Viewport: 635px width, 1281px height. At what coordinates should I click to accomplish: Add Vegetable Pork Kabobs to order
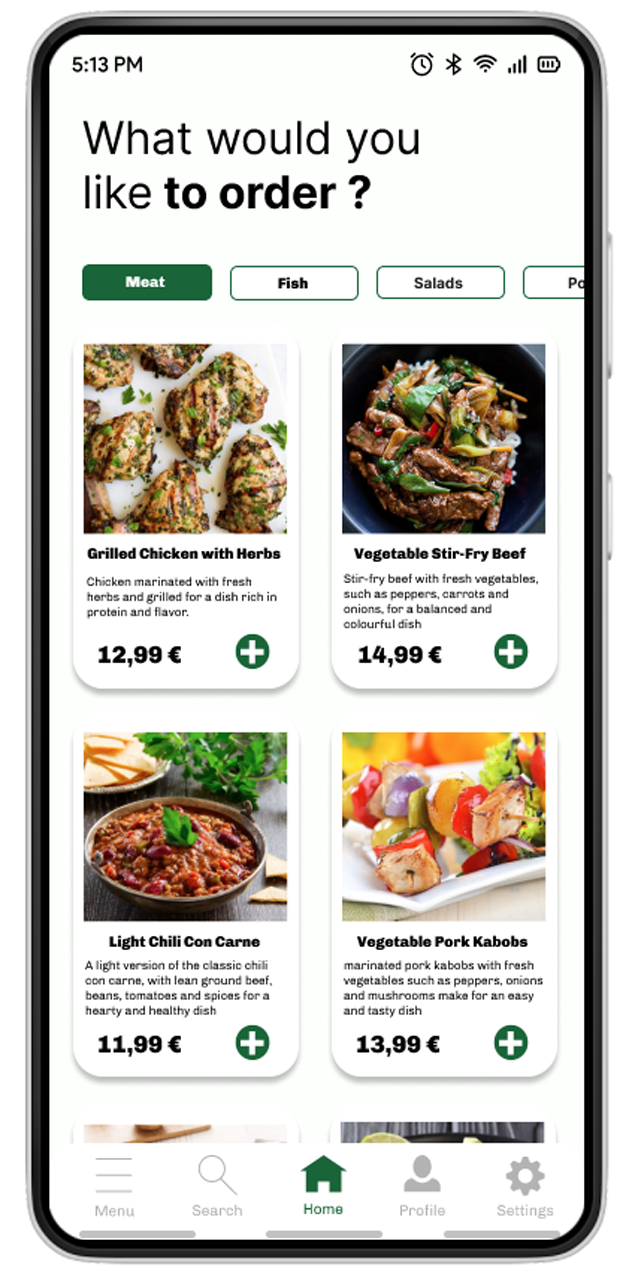511,1042
